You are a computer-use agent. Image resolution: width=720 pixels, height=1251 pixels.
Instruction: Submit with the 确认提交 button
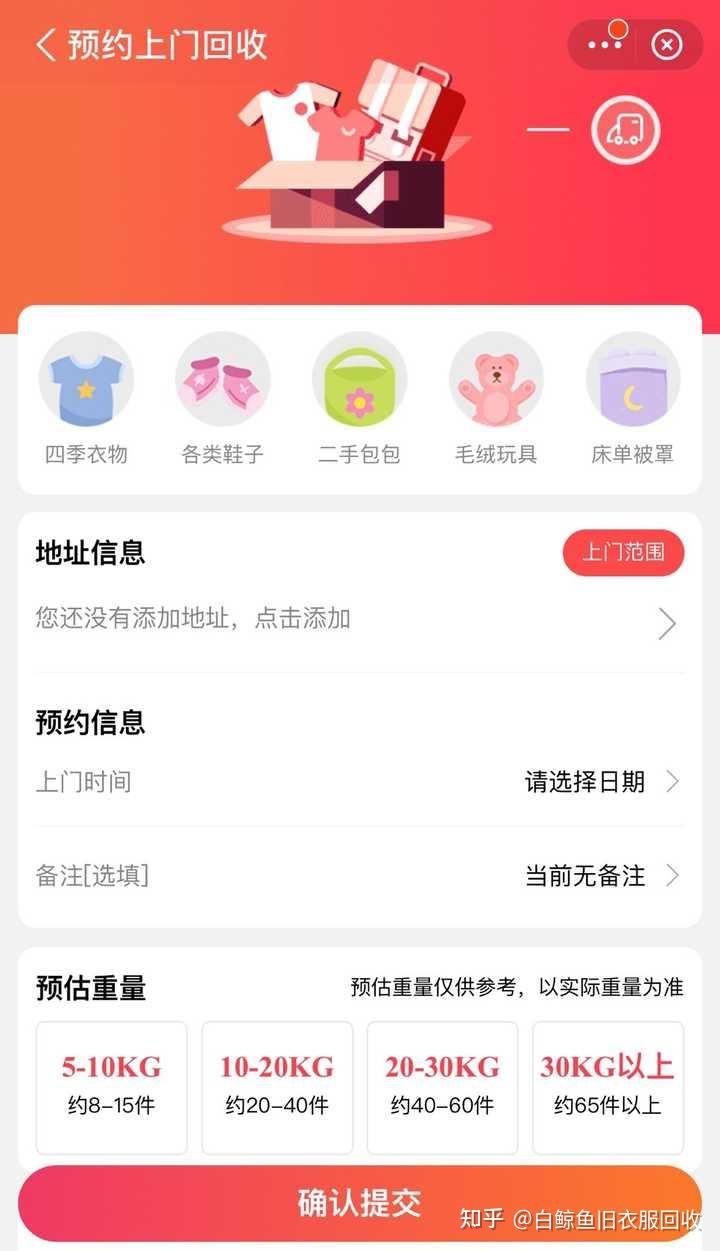pos(359,1203)
